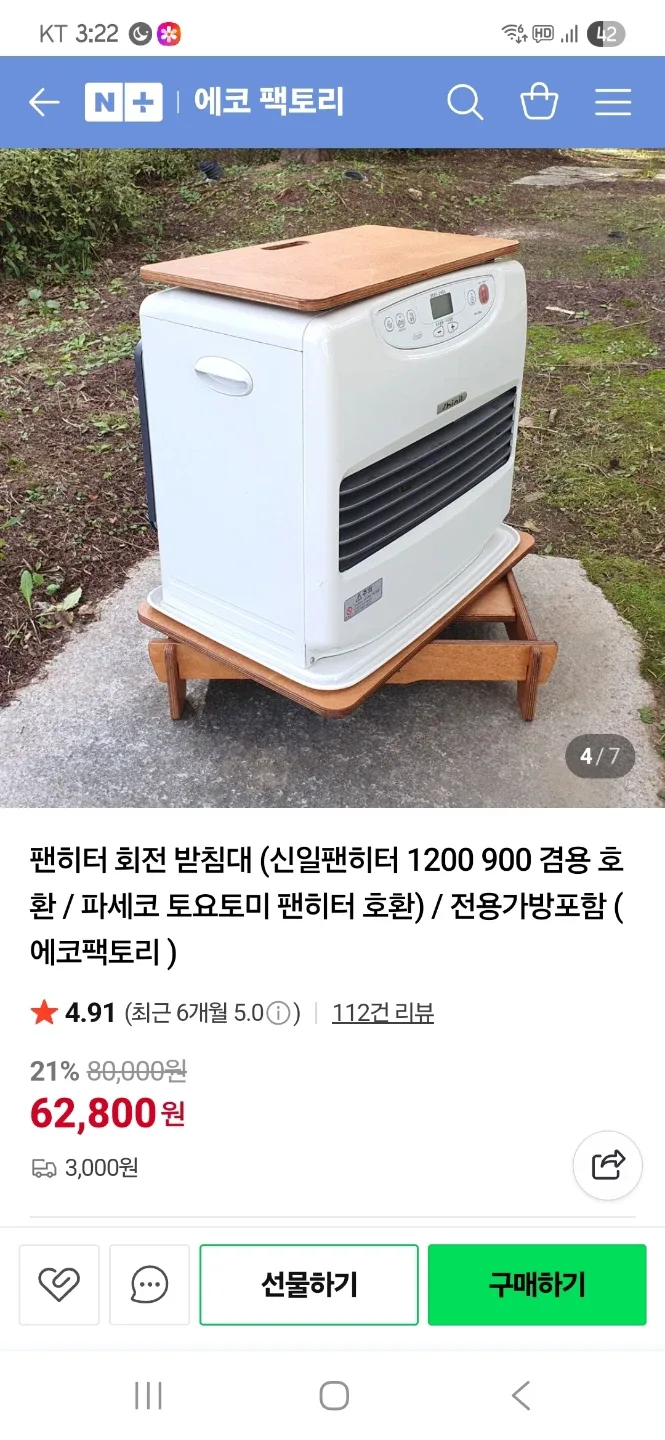Screen dimensions: 665x1440
Task: Go to the system home screen
Action: [333, 1396]
